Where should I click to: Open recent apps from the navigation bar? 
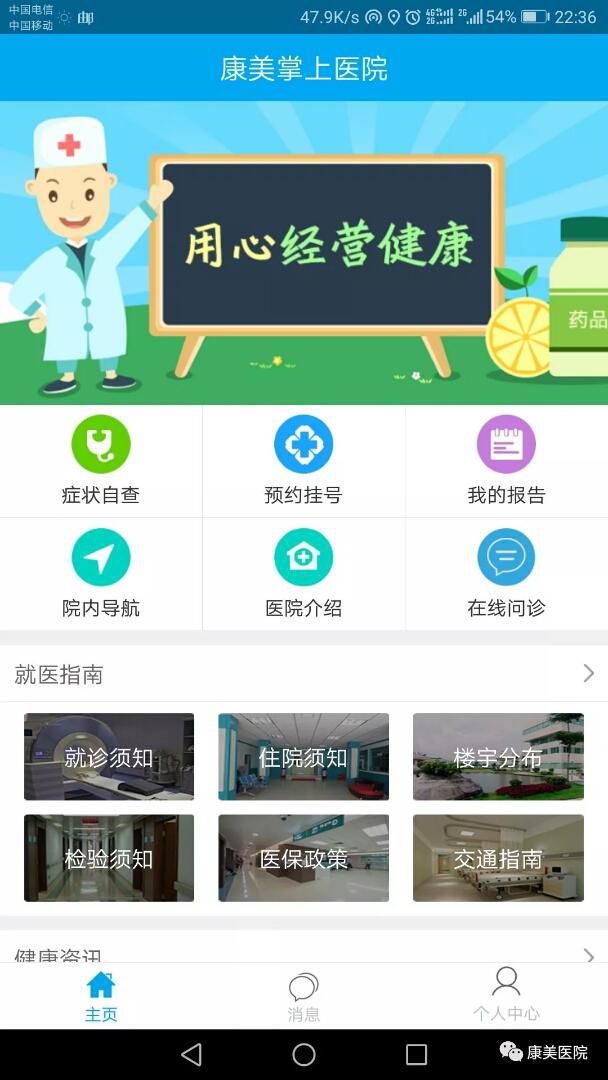pos(416,1054)
